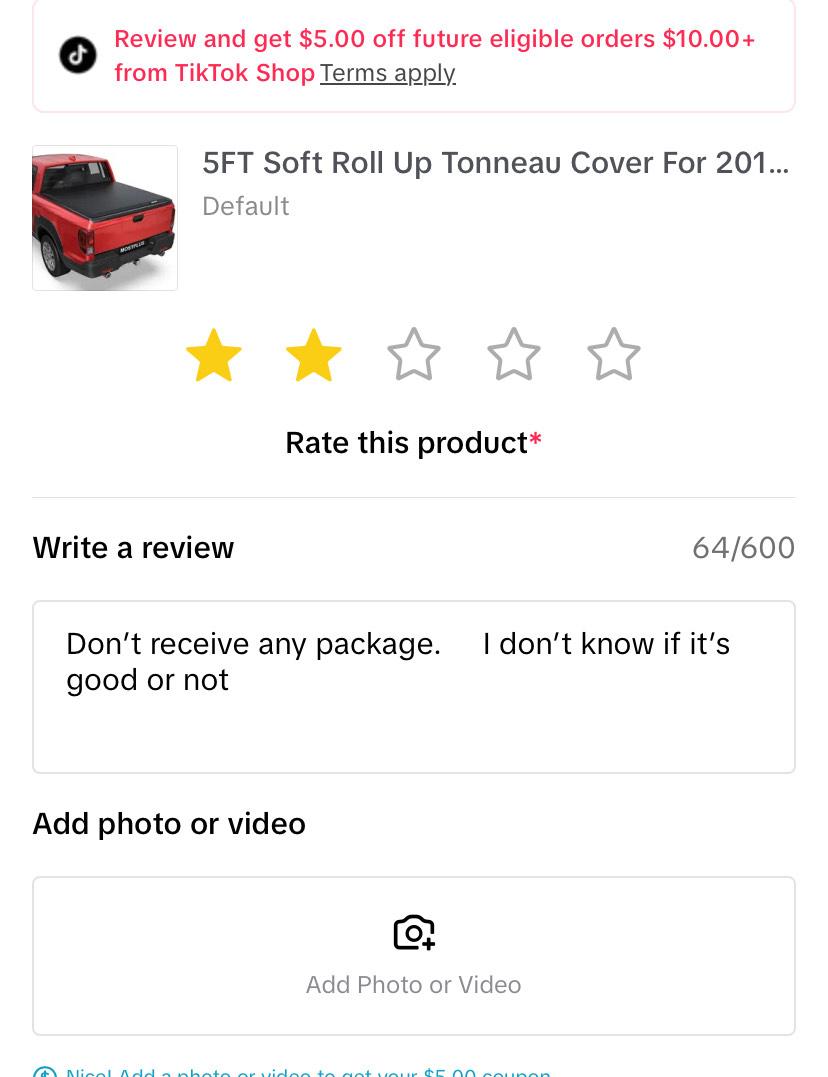
Task: Click the camera Add Photo icon
Action: coord(413,932)
